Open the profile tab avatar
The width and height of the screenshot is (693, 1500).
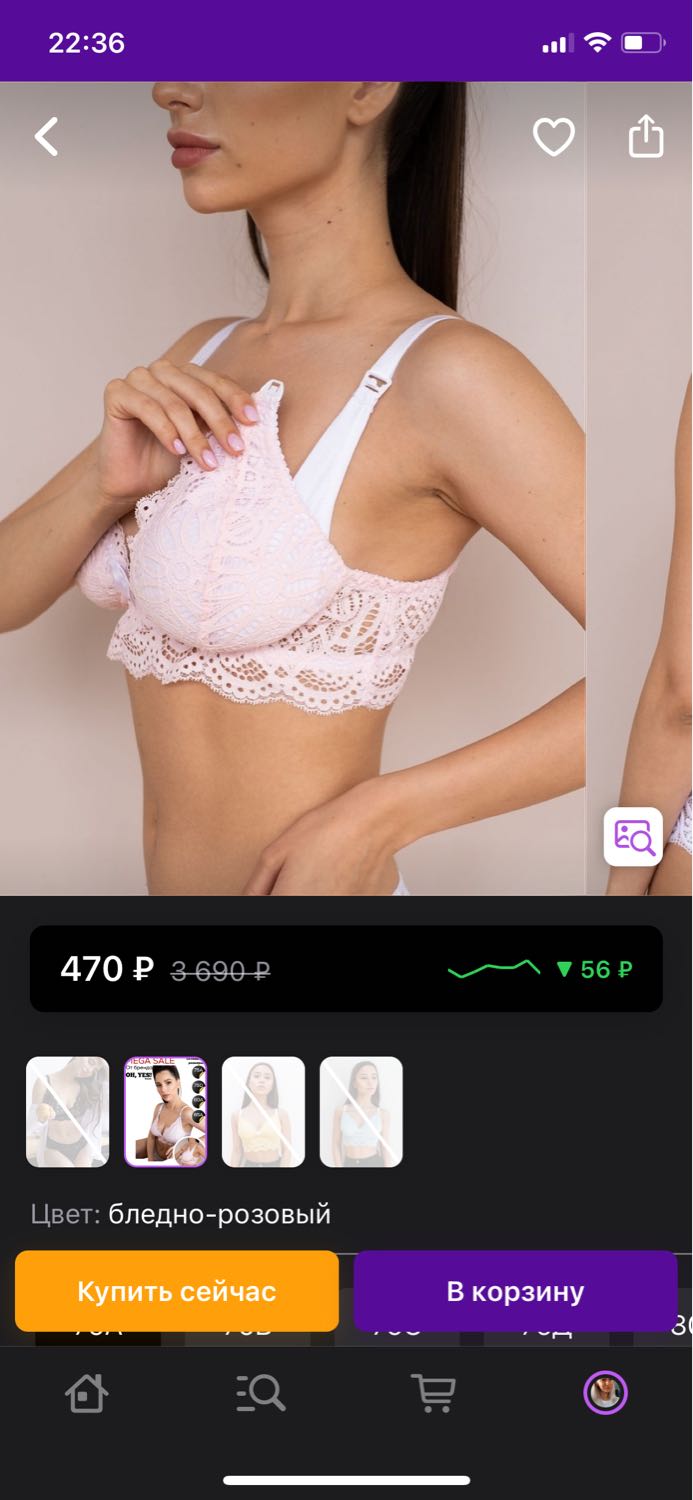click(606, 1392)
